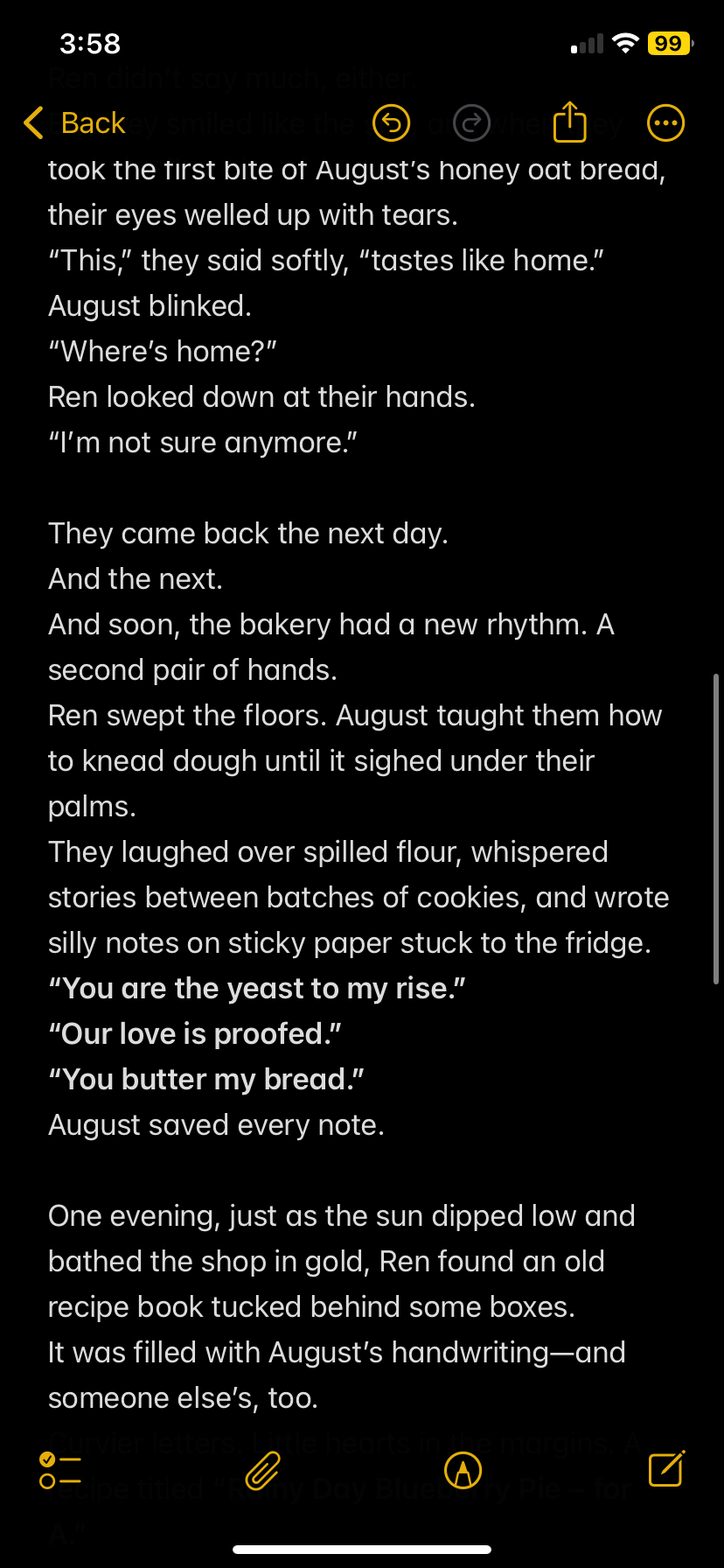724x1568 pixels.
Task: Add a checklist to the note
Action: point(60,1470)
